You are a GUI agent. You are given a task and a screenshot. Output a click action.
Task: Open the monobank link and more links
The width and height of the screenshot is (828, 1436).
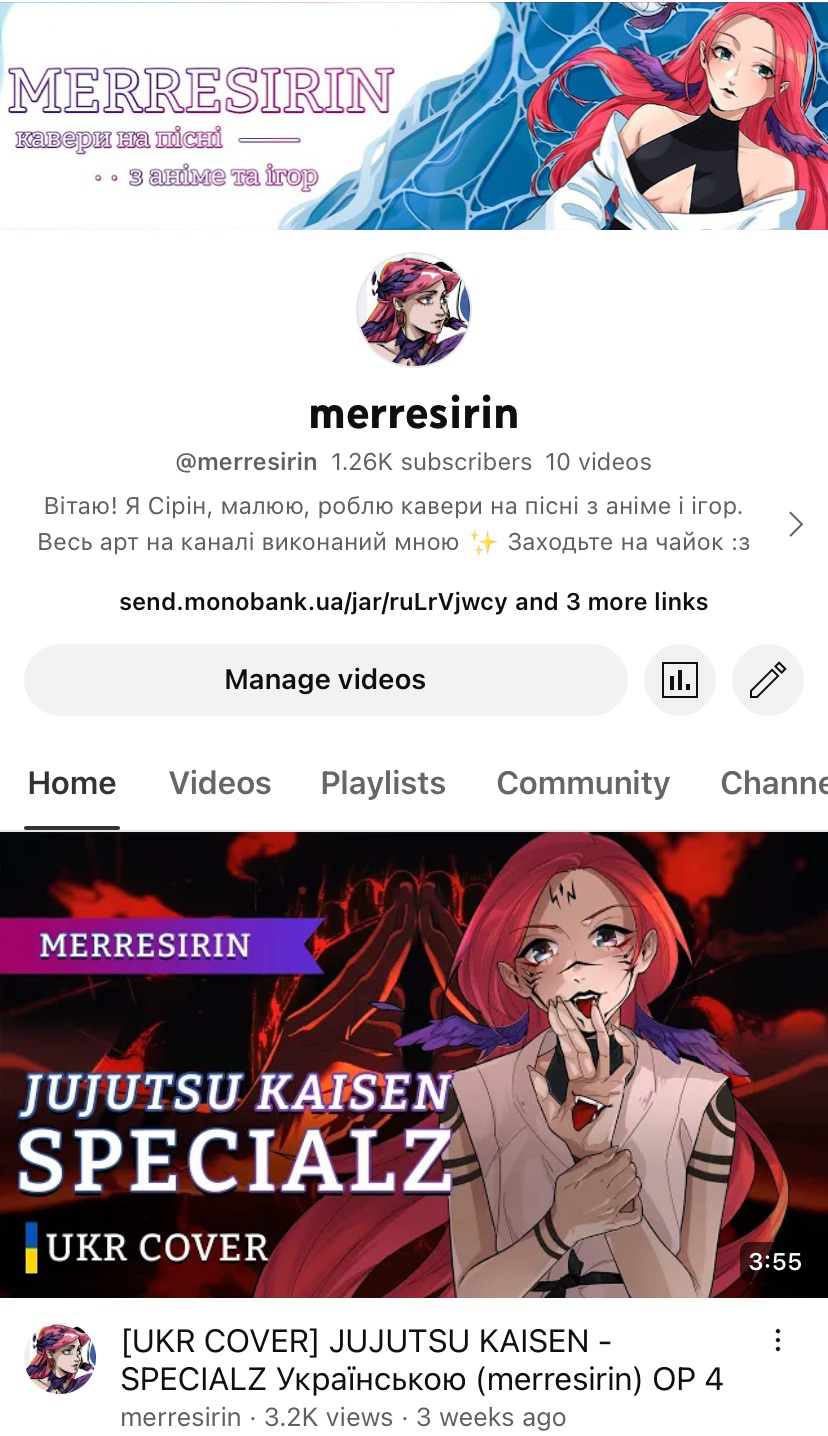point(413,602)
